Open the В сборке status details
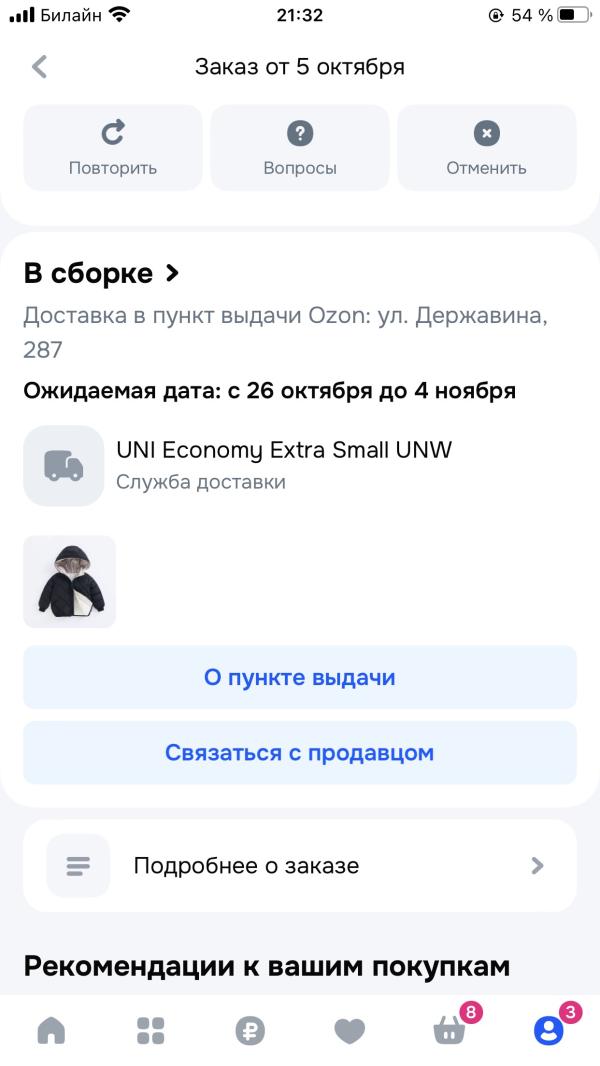The height and width of the screenshot is (1066, 600). coord(100,273)
